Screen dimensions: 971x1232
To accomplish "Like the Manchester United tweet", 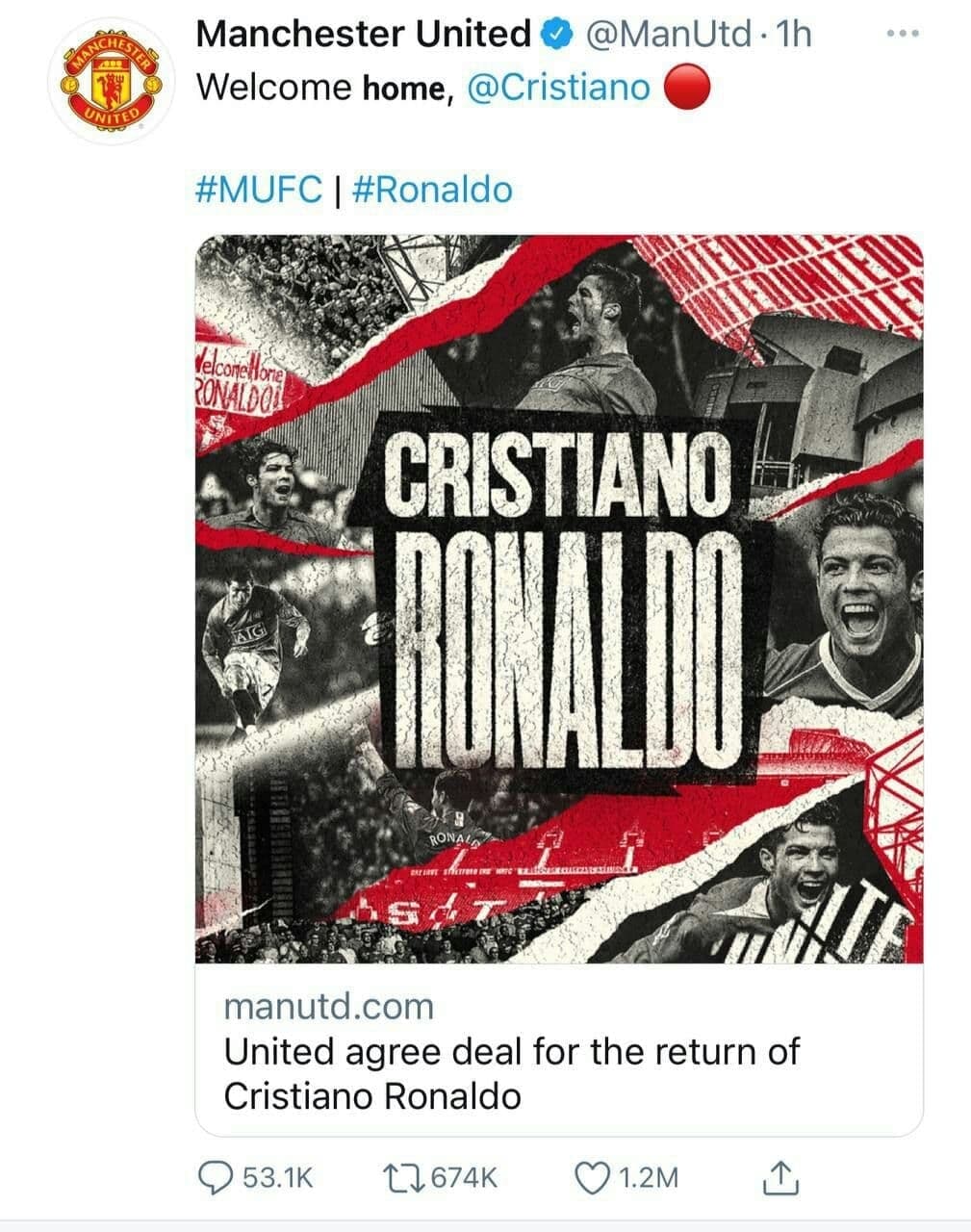I will 592,1176.
